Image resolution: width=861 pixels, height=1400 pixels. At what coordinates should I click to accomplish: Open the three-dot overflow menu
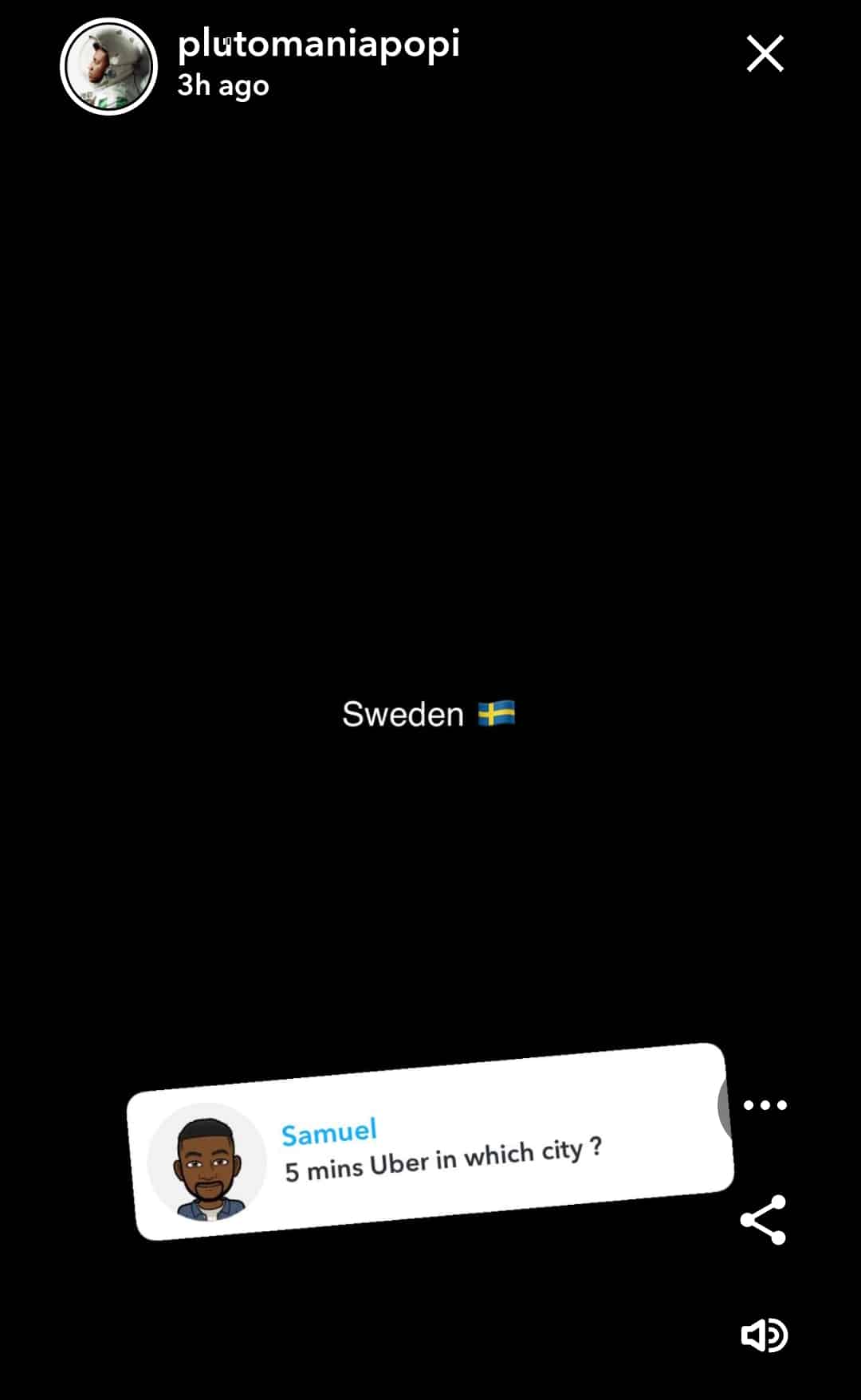(x=765, y=1104)
